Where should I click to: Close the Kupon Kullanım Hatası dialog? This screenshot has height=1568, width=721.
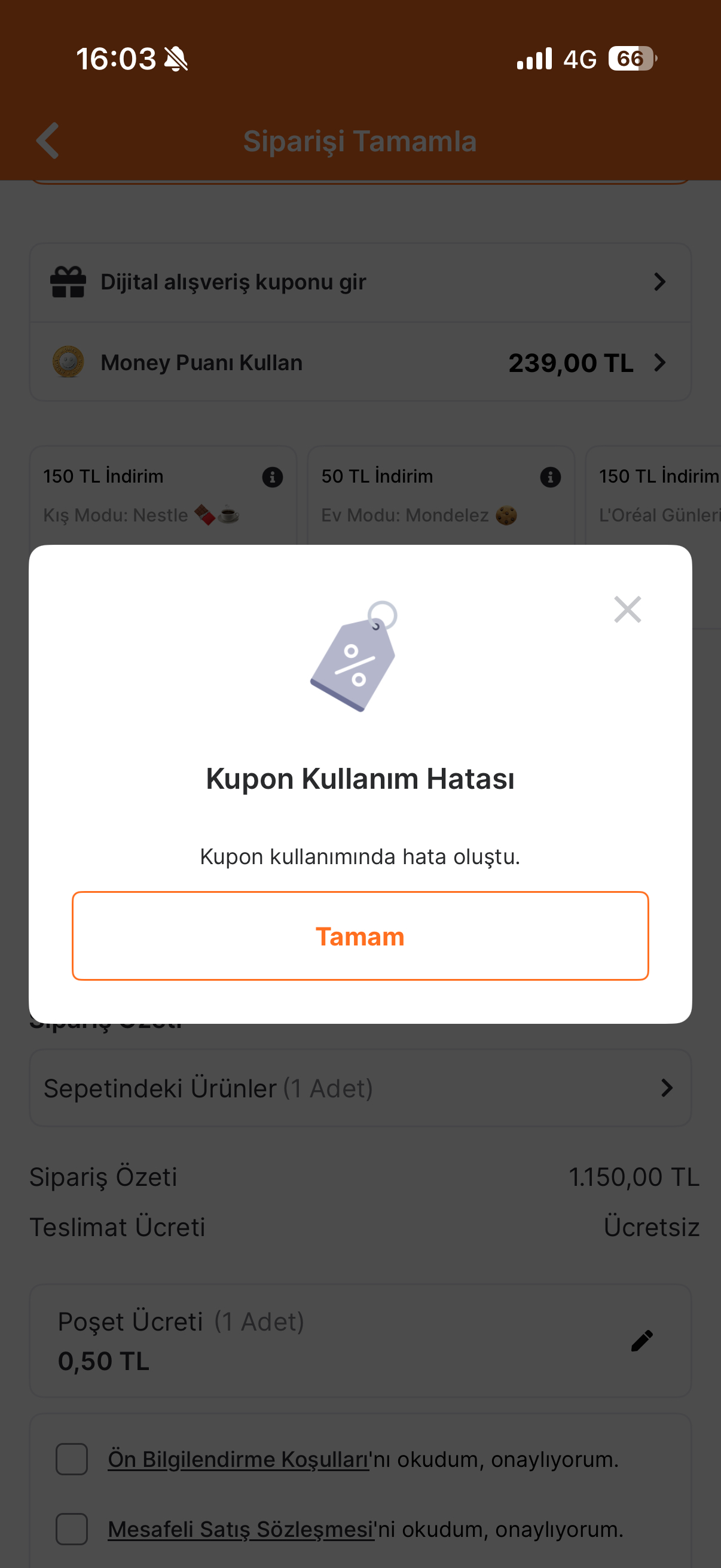click(627, 609)
